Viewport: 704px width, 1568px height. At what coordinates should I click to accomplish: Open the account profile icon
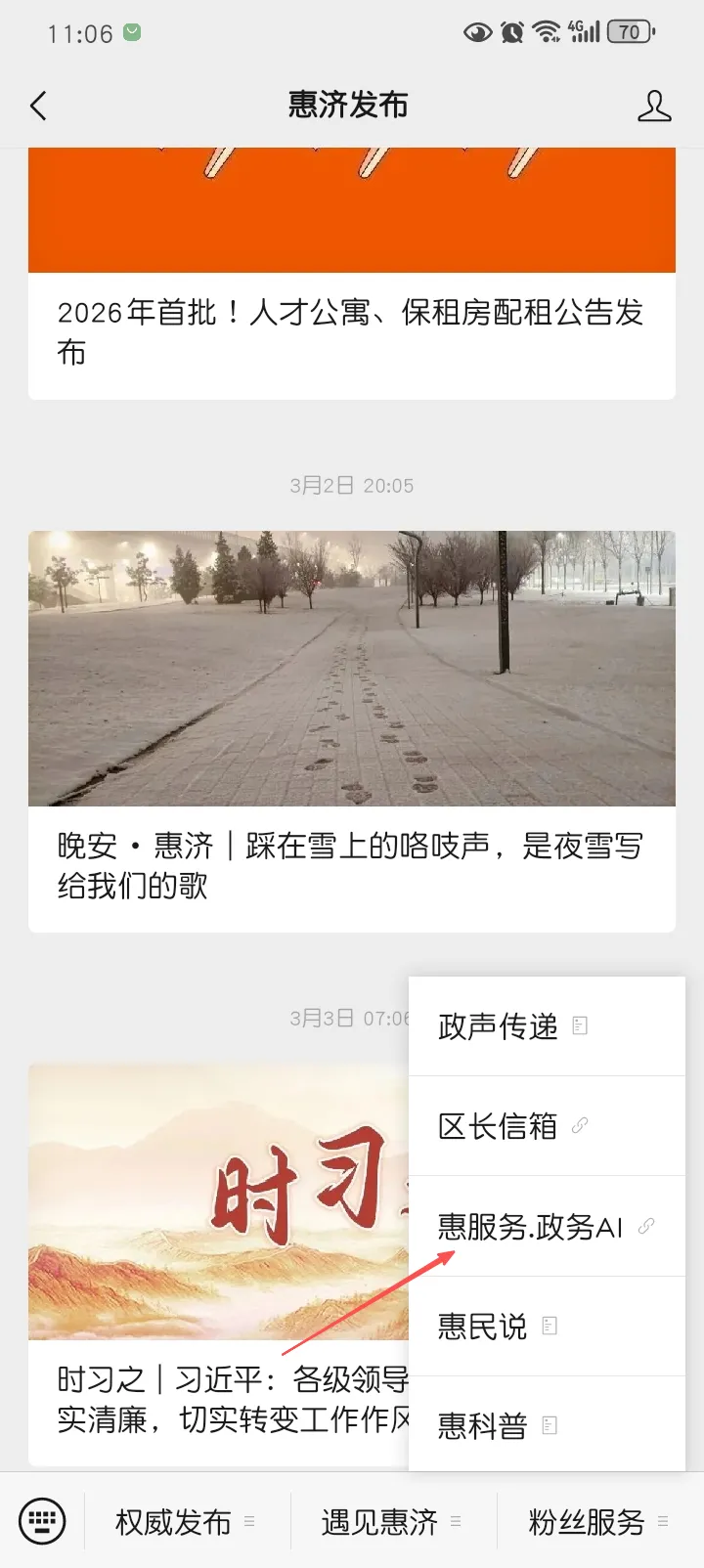point(654,106)
